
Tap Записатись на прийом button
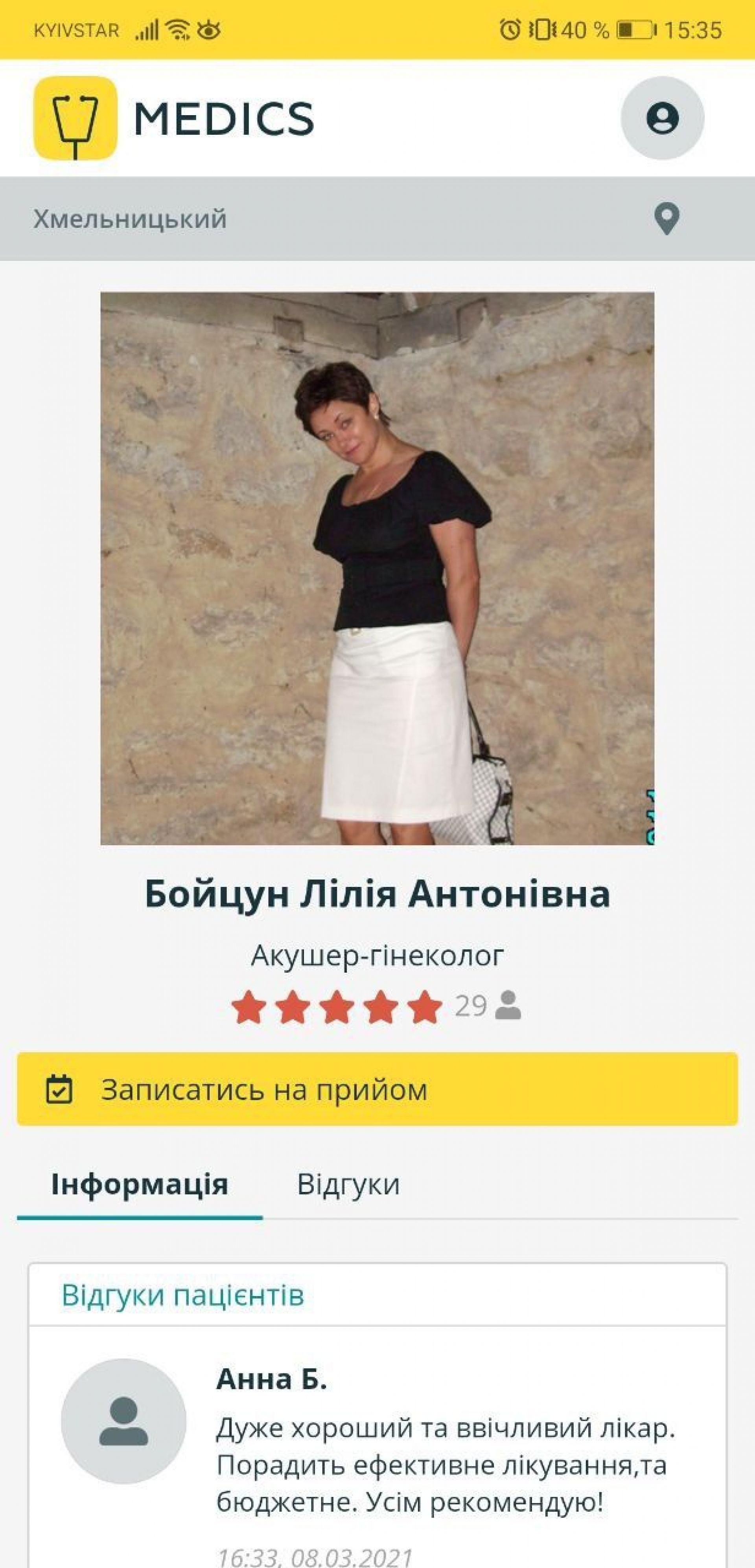point(377,1089)
